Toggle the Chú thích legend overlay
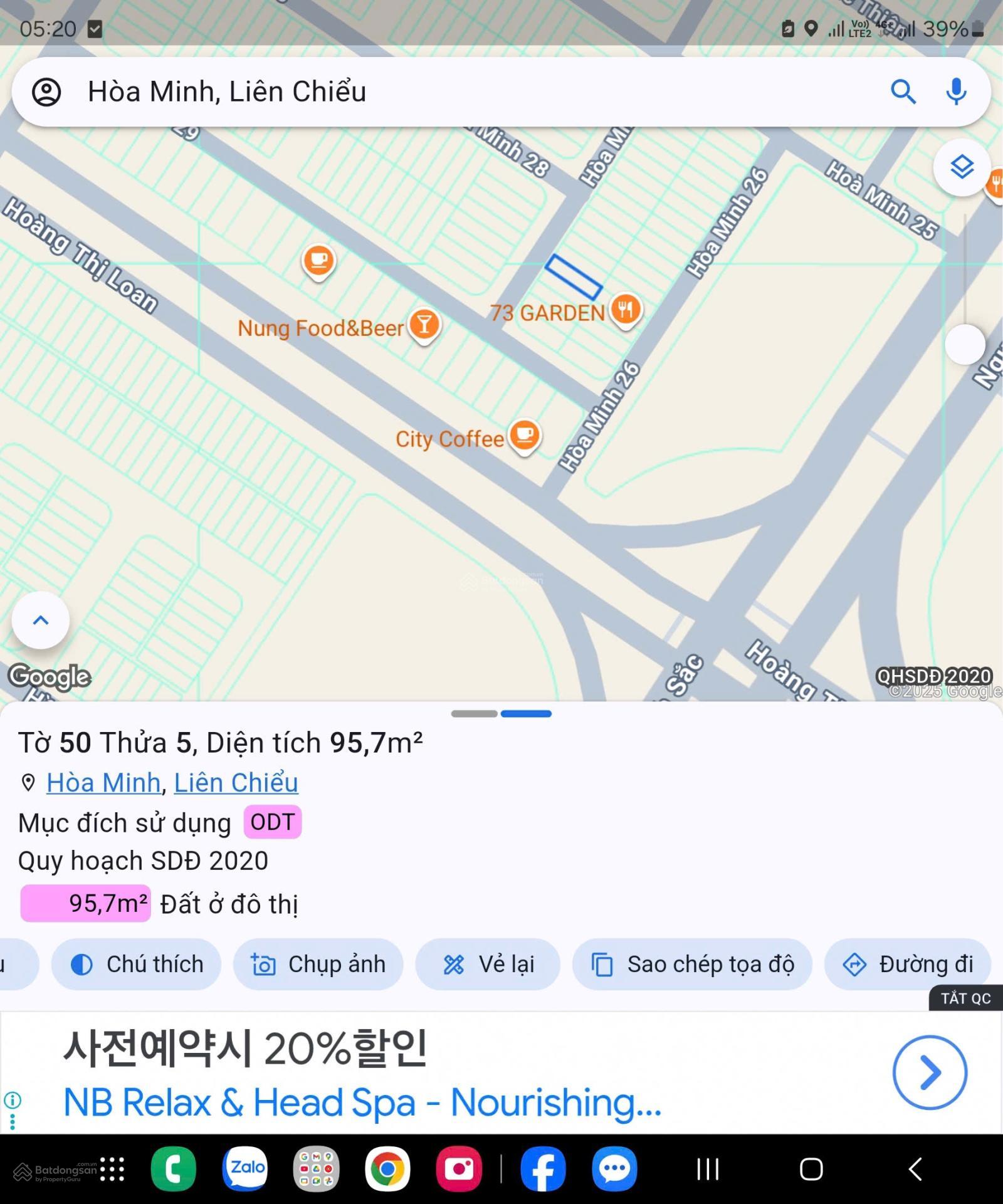This screenshot has width=1003, height=1204. coord(136,965)
